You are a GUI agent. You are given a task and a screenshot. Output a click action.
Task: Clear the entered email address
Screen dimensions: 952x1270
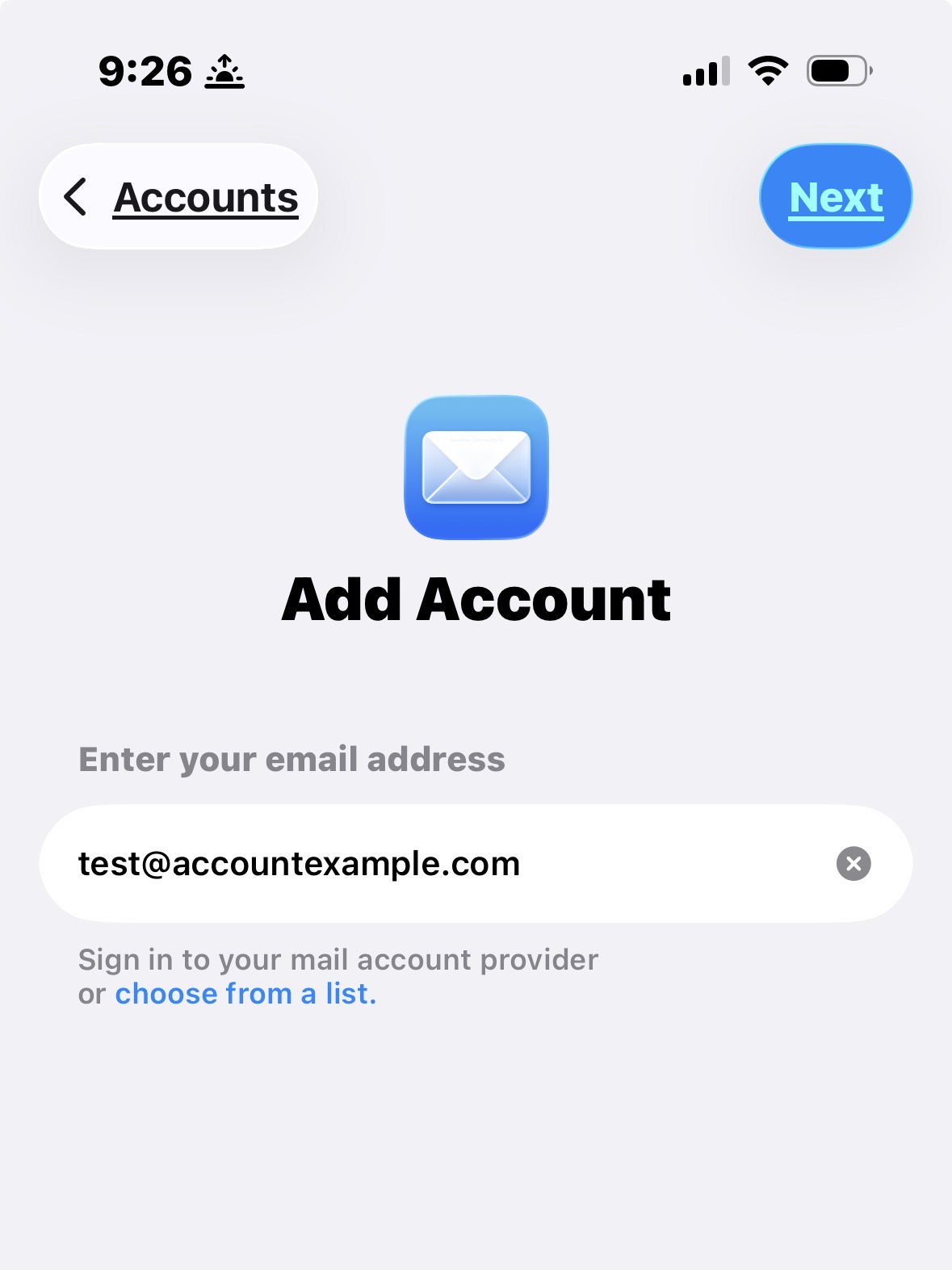point(853,864)
